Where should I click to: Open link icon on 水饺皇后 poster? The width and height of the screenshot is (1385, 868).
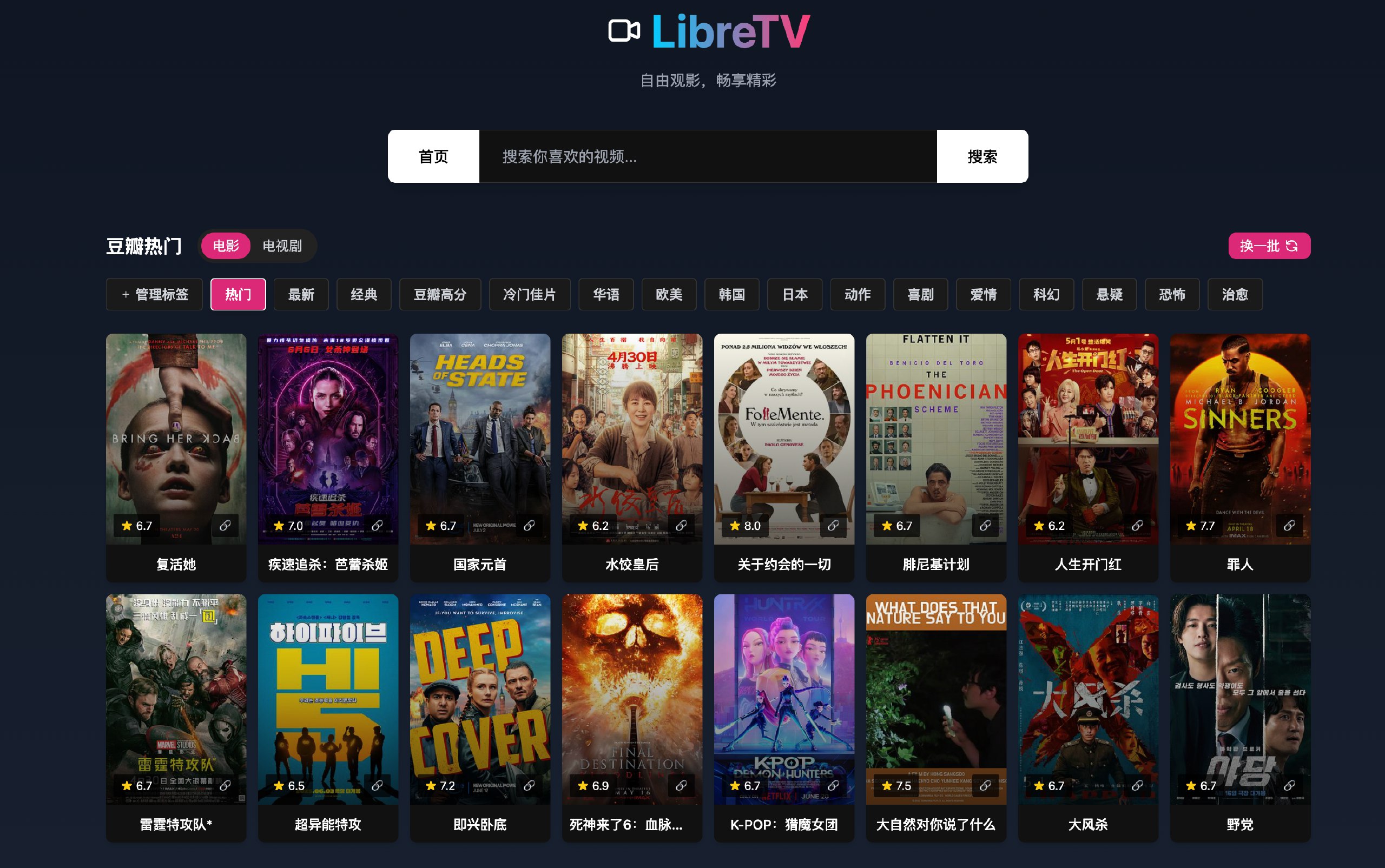681,525
